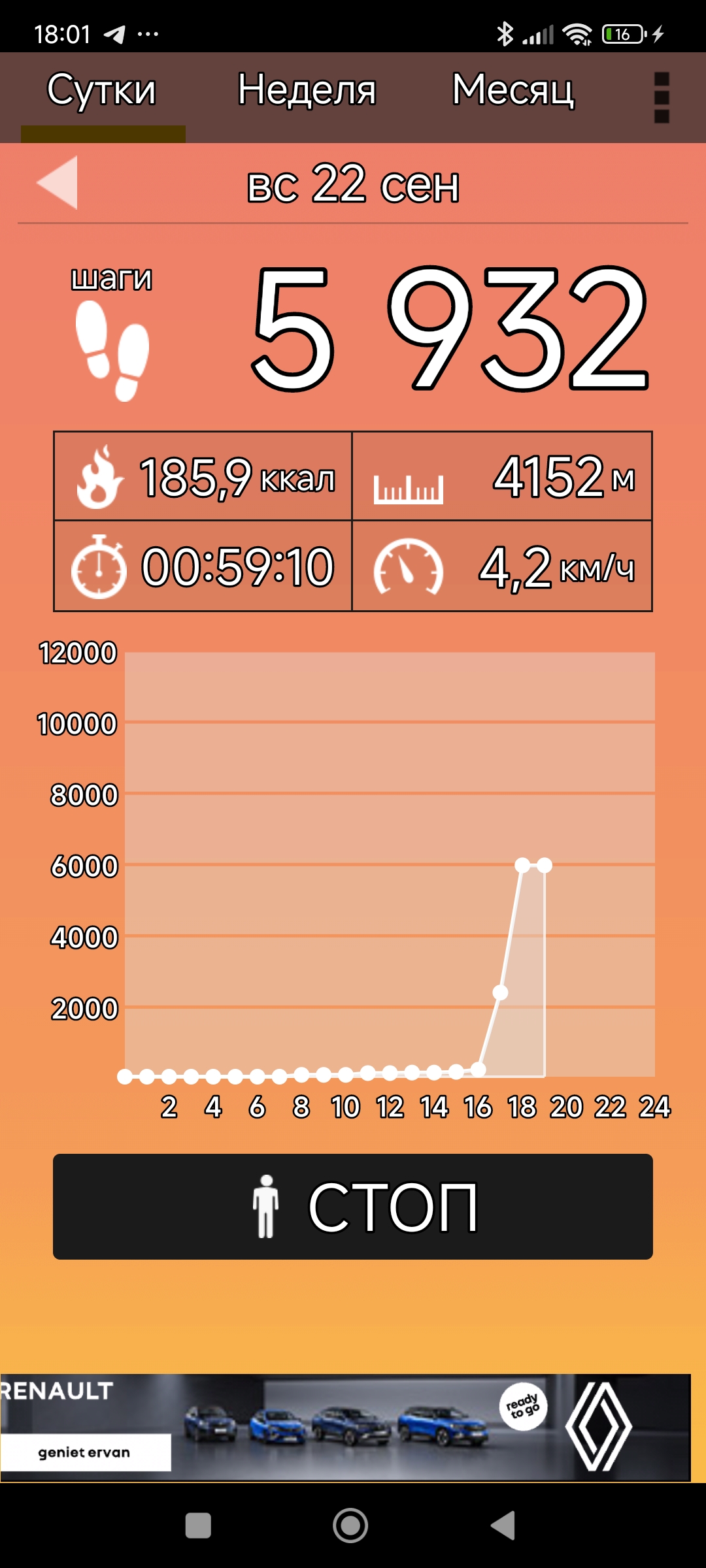Stop step counting with СТОП button
This screenshot has height=1568, width=706.
pyautogui.click(x=353, y=1206)
